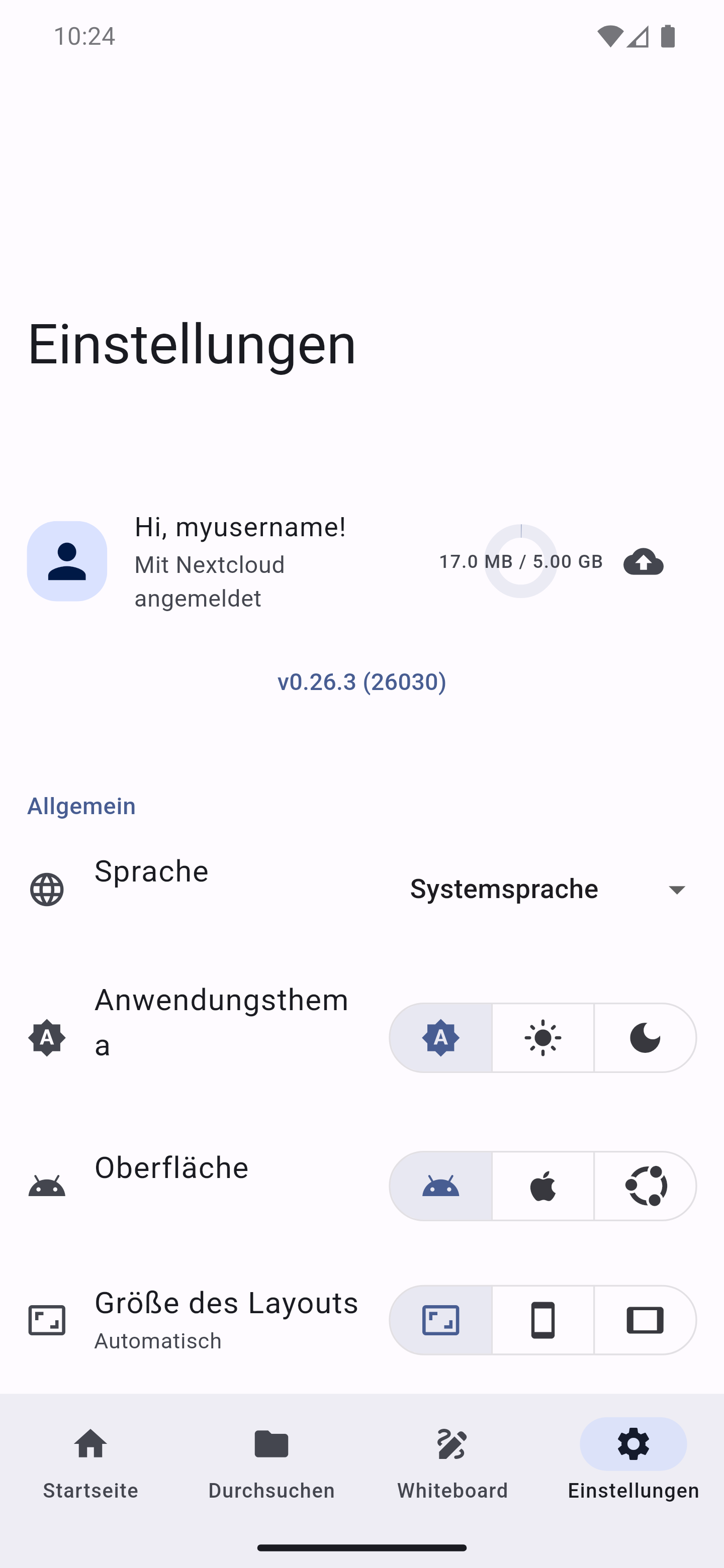Choose the Android interface style
This screenshot has width=724, height=1568.
pos(441,1186)
